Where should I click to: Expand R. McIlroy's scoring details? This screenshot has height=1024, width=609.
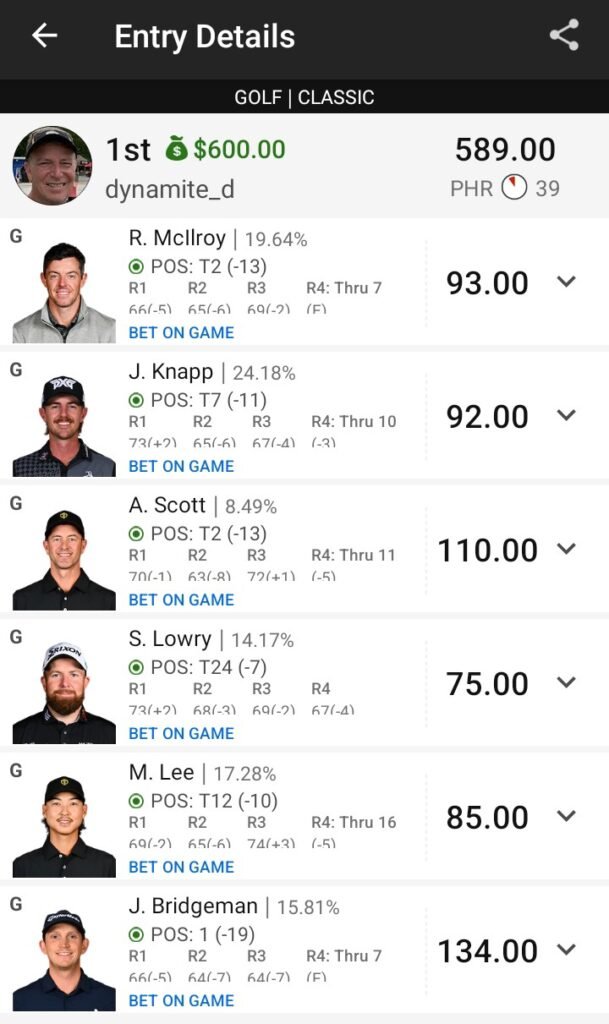[x=567, y=282]
